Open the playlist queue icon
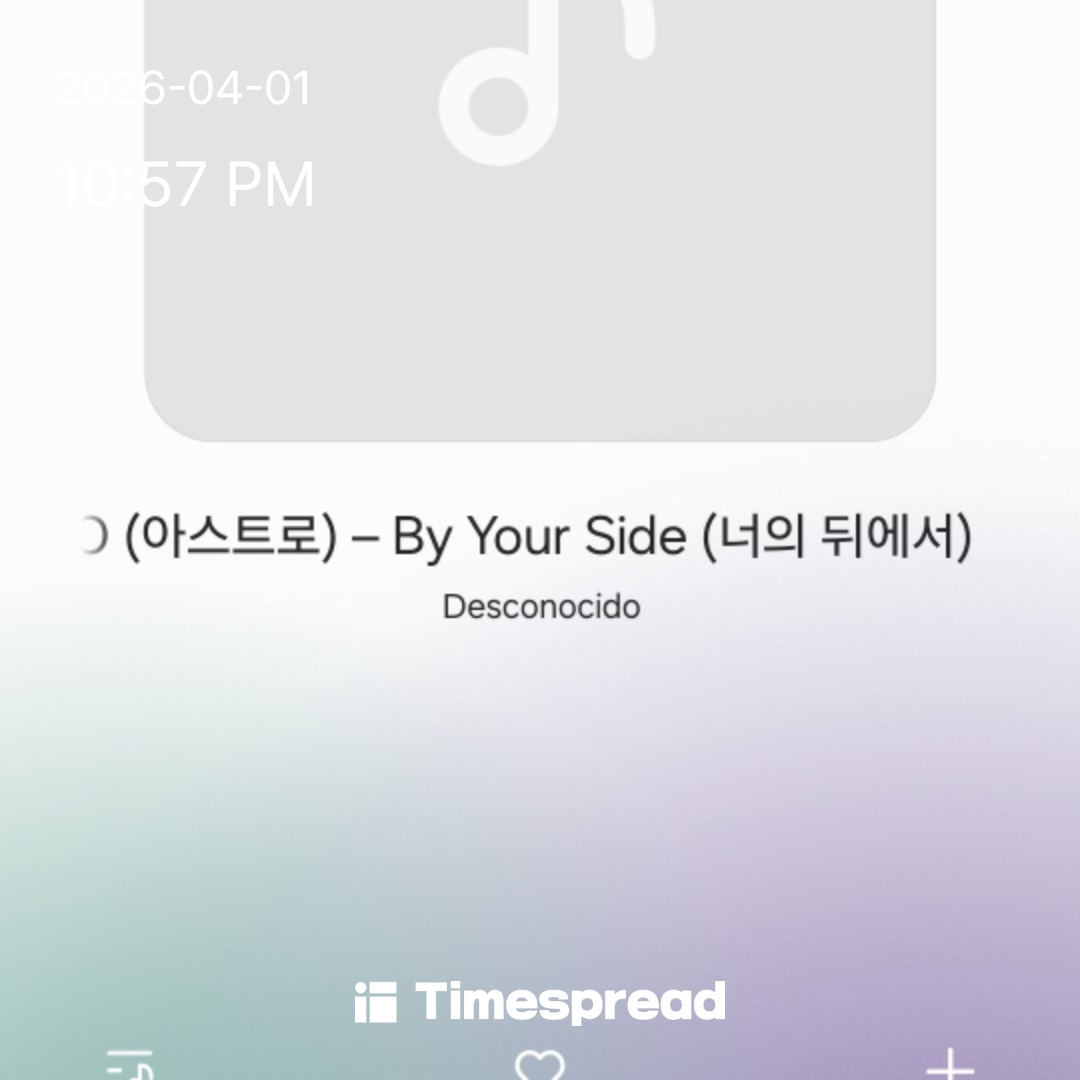 (130, 1066)
